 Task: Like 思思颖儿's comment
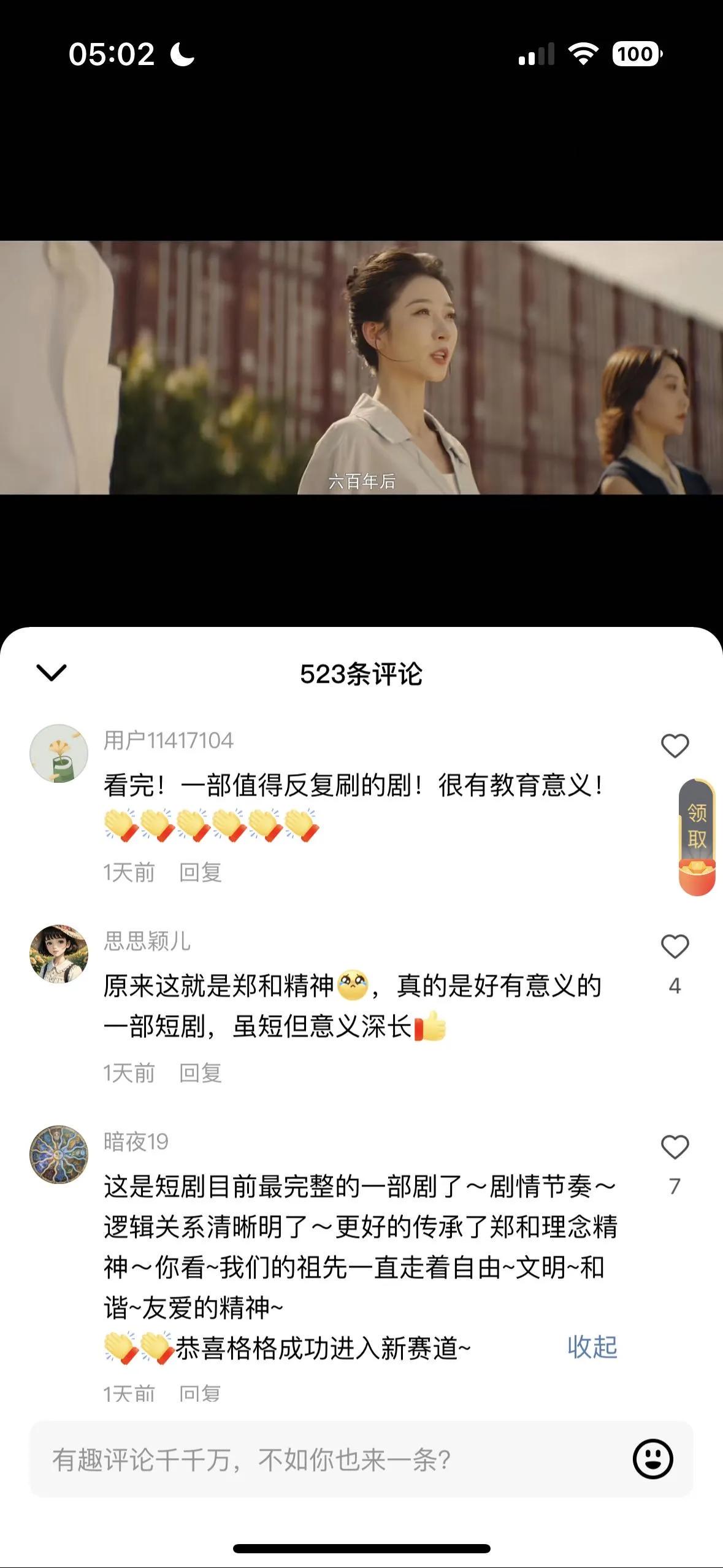[x=675, y=947]
